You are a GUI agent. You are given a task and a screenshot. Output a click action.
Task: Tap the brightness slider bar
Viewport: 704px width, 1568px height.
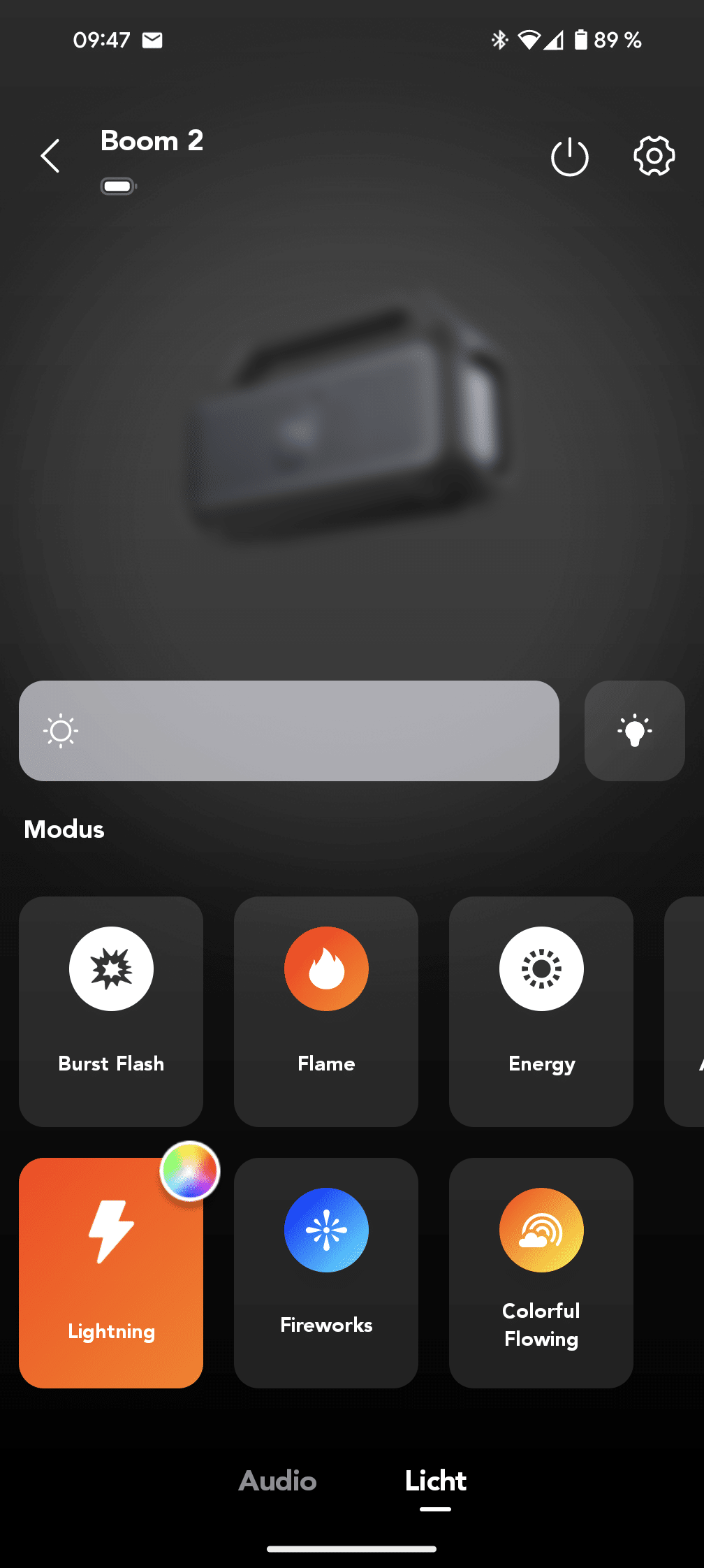pos(289,731)
